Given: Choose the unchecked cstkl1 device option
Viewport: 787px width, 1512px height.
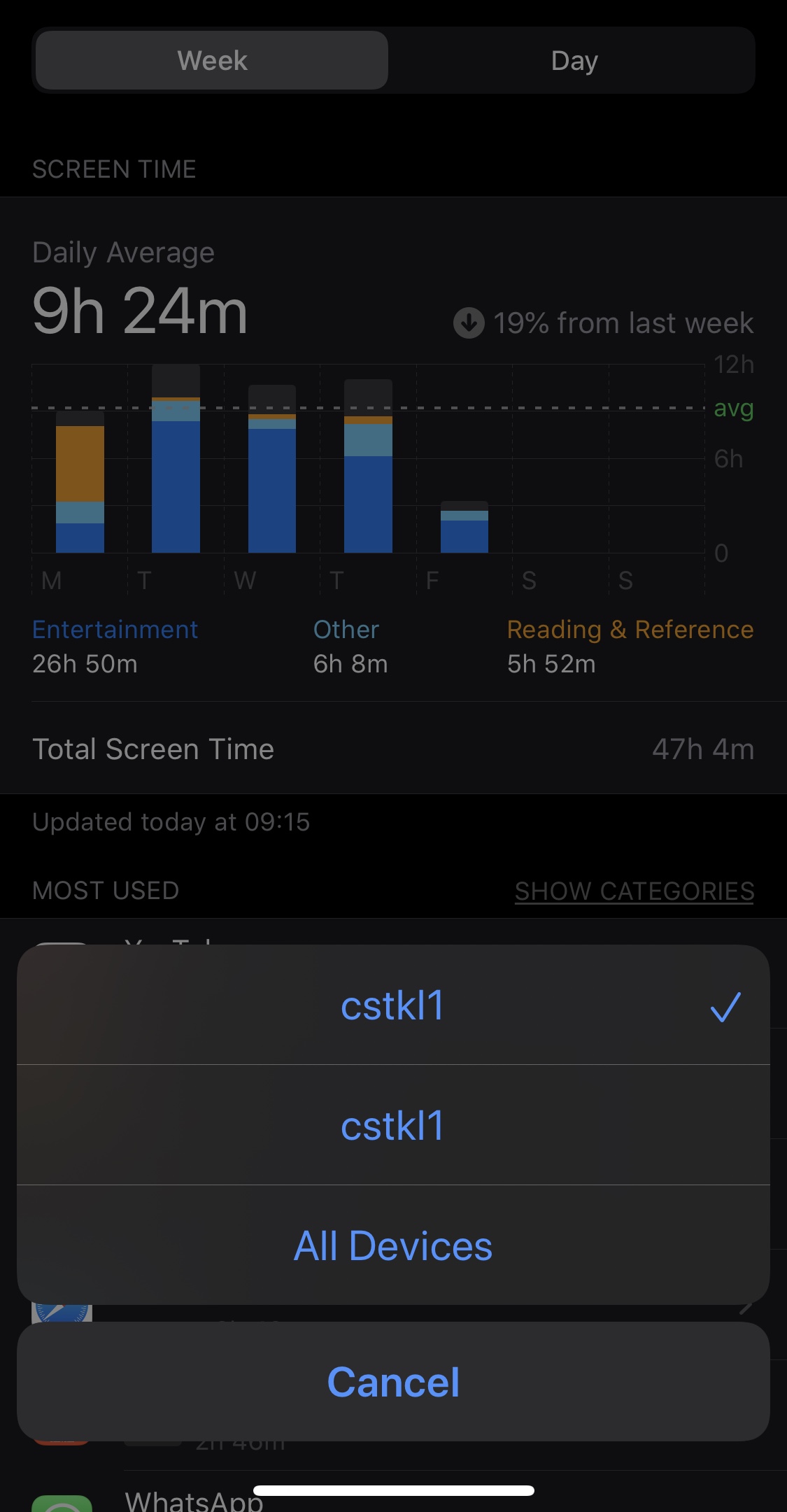Looking at the screenshot, I should pos(393,1125).
